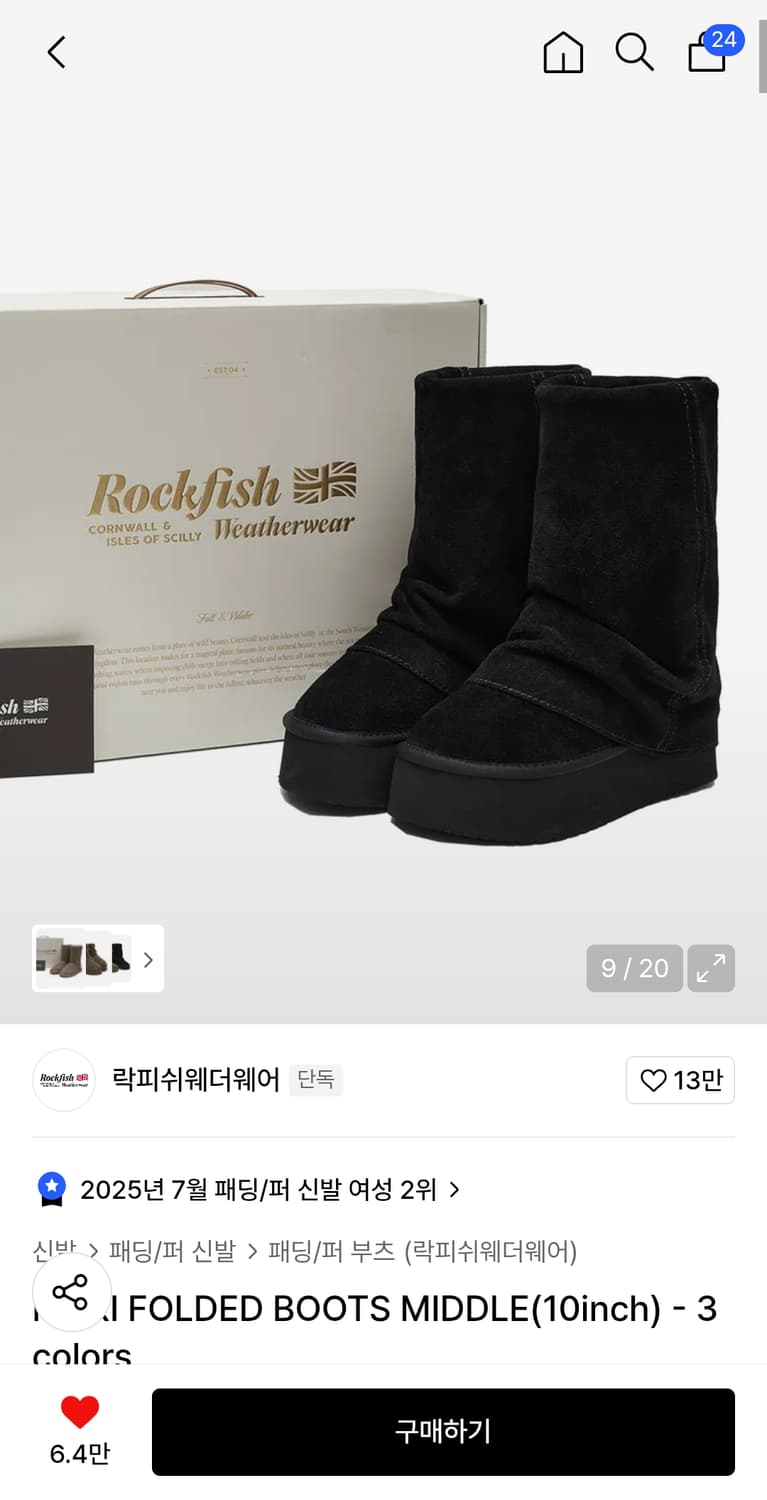The height and width of the screenshot is (1500, 767).
Task: Tap the search magnifier icon
Action: click(x=635, y=53)
